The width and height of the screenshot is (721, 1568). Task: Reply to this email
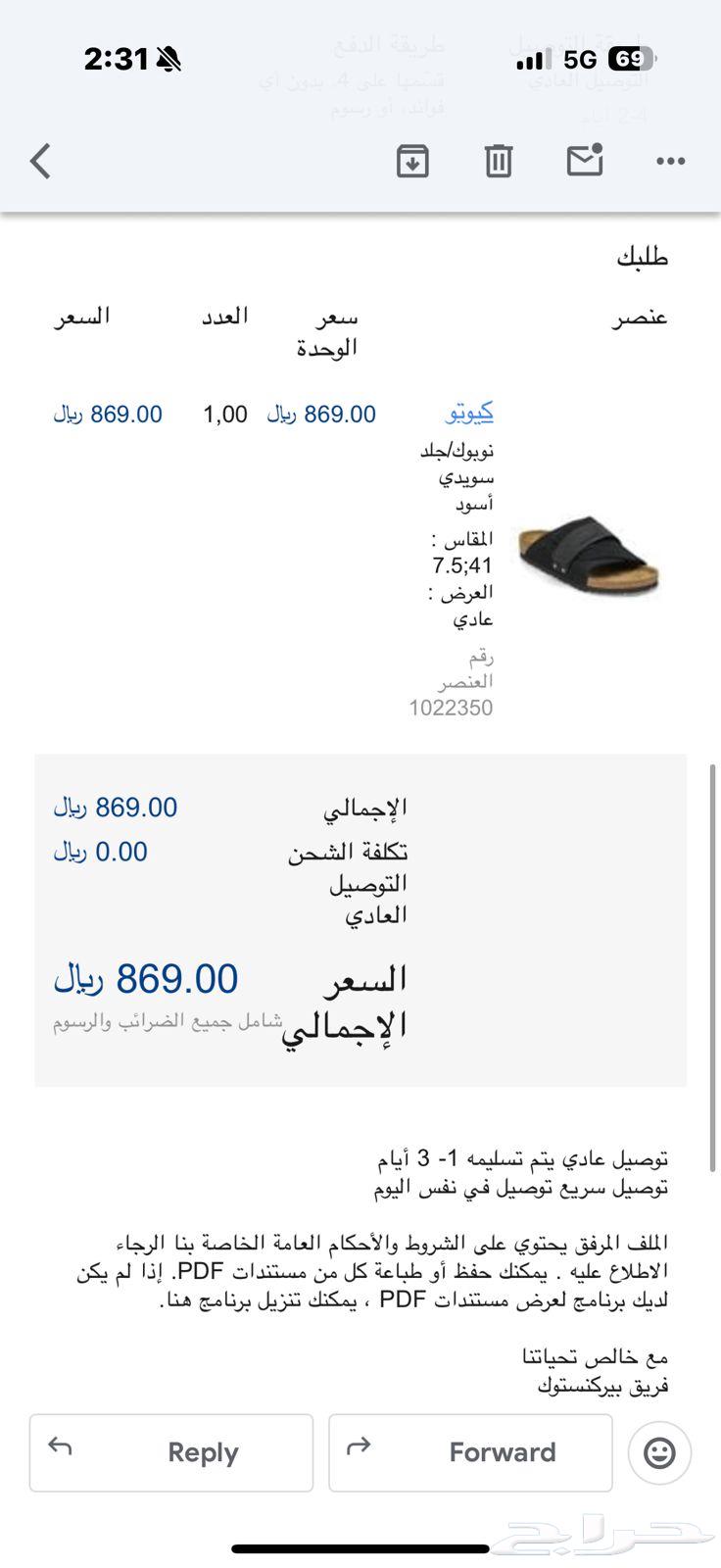[171, 1452]
